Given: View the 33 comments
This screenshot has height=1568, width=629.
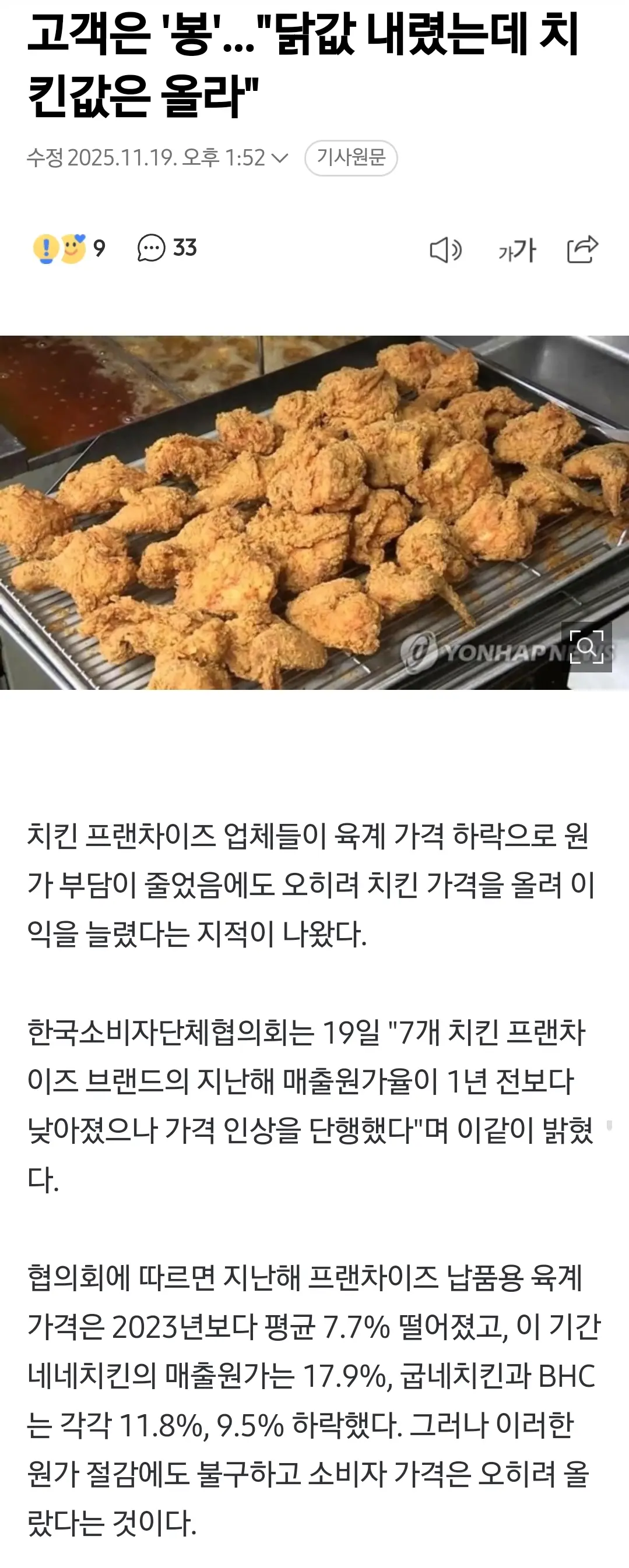Looking at the screenshot, I should tap(167, 248).
